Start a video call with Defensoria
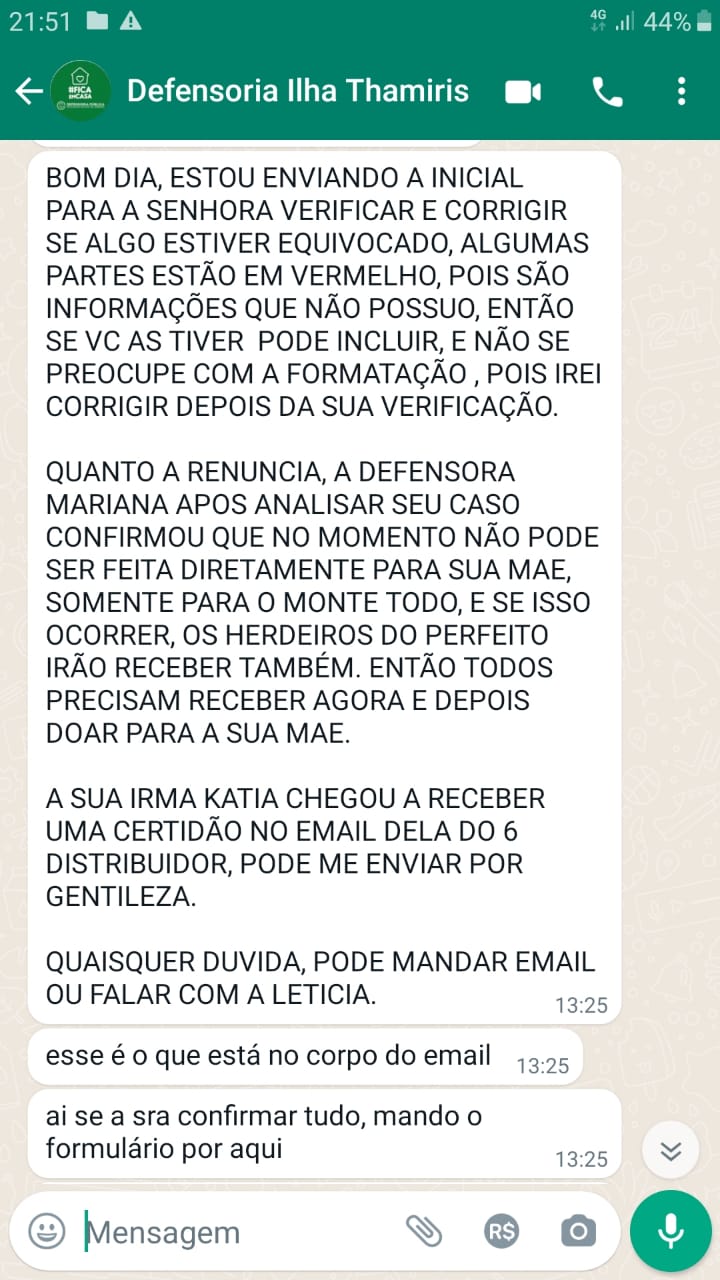 coord(522,92)
